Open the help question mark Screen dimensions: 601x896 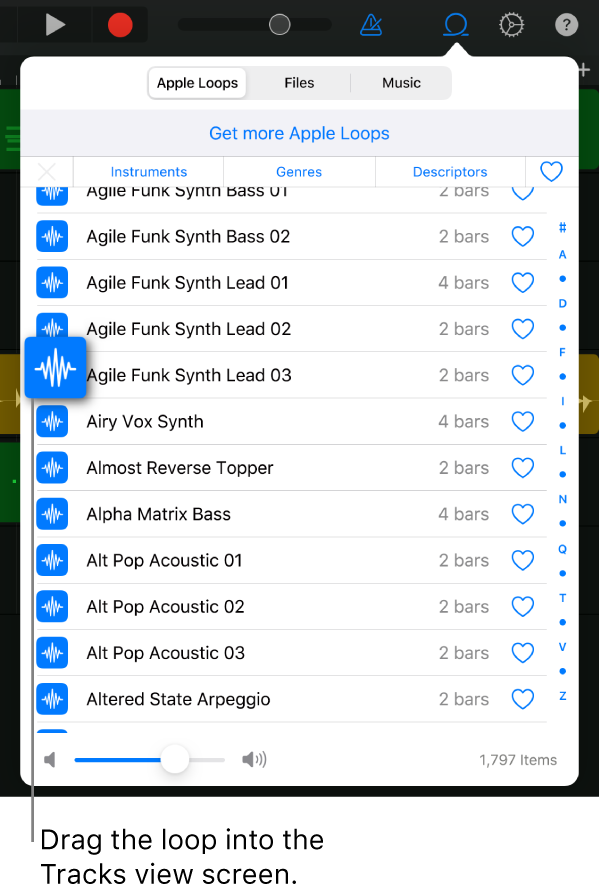[567, 24]
